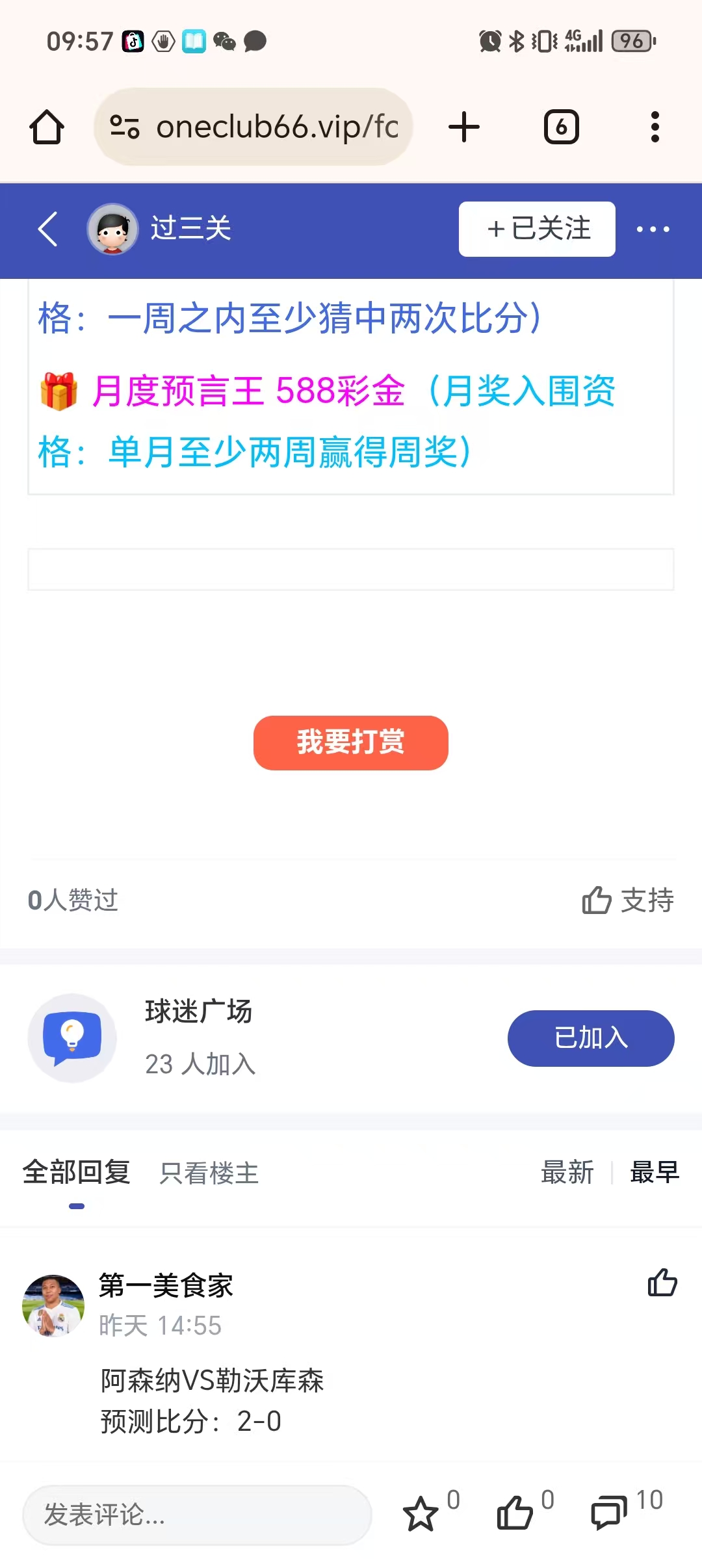The height and width of the screenshot is (1568, 702).
Task: Go back using the header arrow
Action: pyautogui.click(x=48, y=229)
